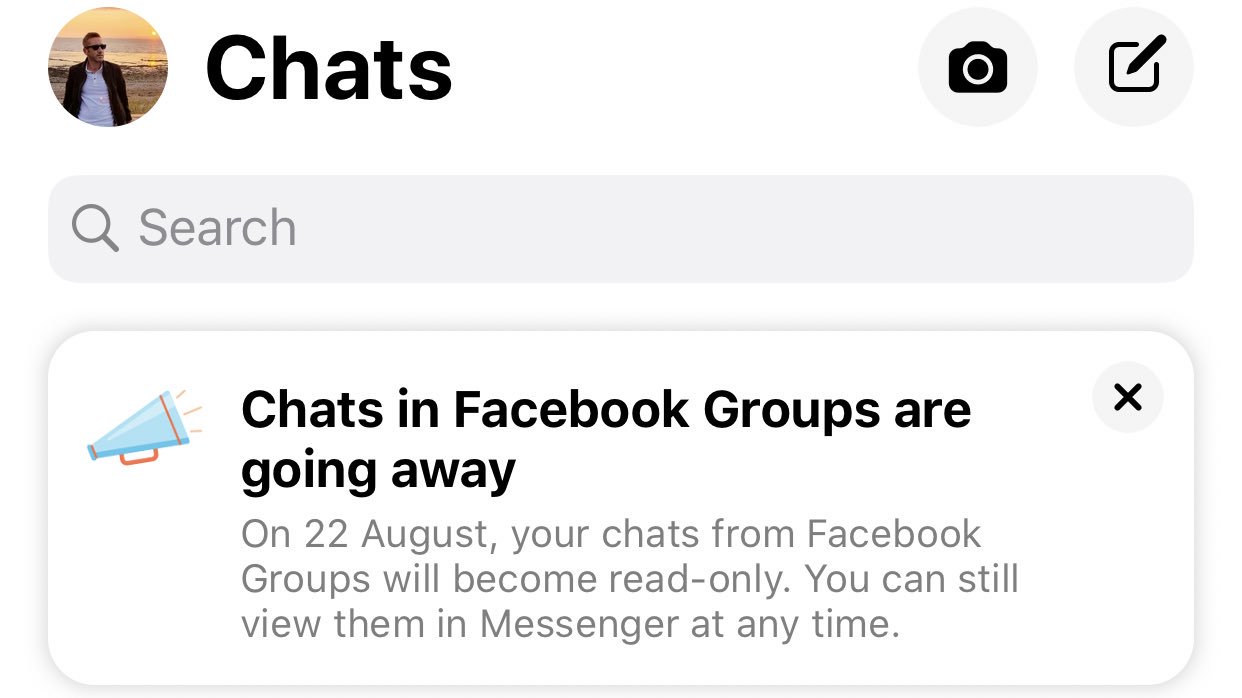Open your profile picture menu

pyautogui.click(x=108, y=67)
